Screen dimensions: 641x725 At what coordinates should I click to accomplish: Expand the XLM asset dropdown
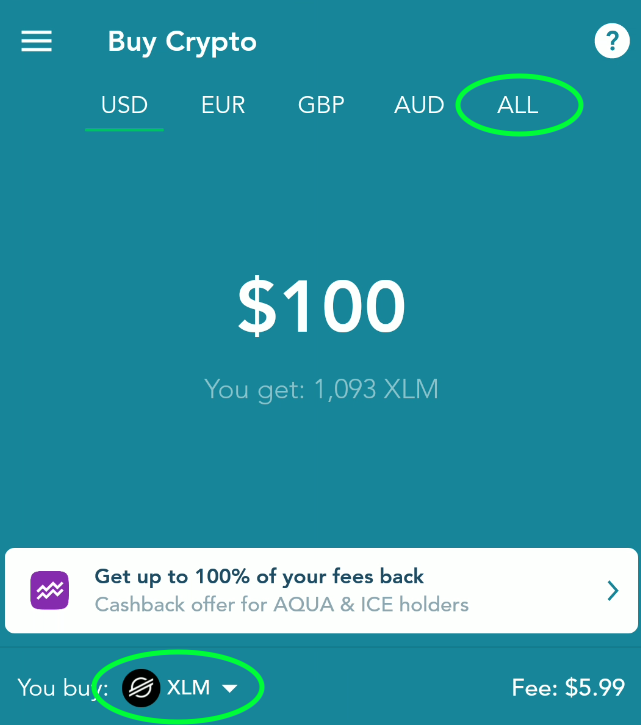[x=180, y=688]
